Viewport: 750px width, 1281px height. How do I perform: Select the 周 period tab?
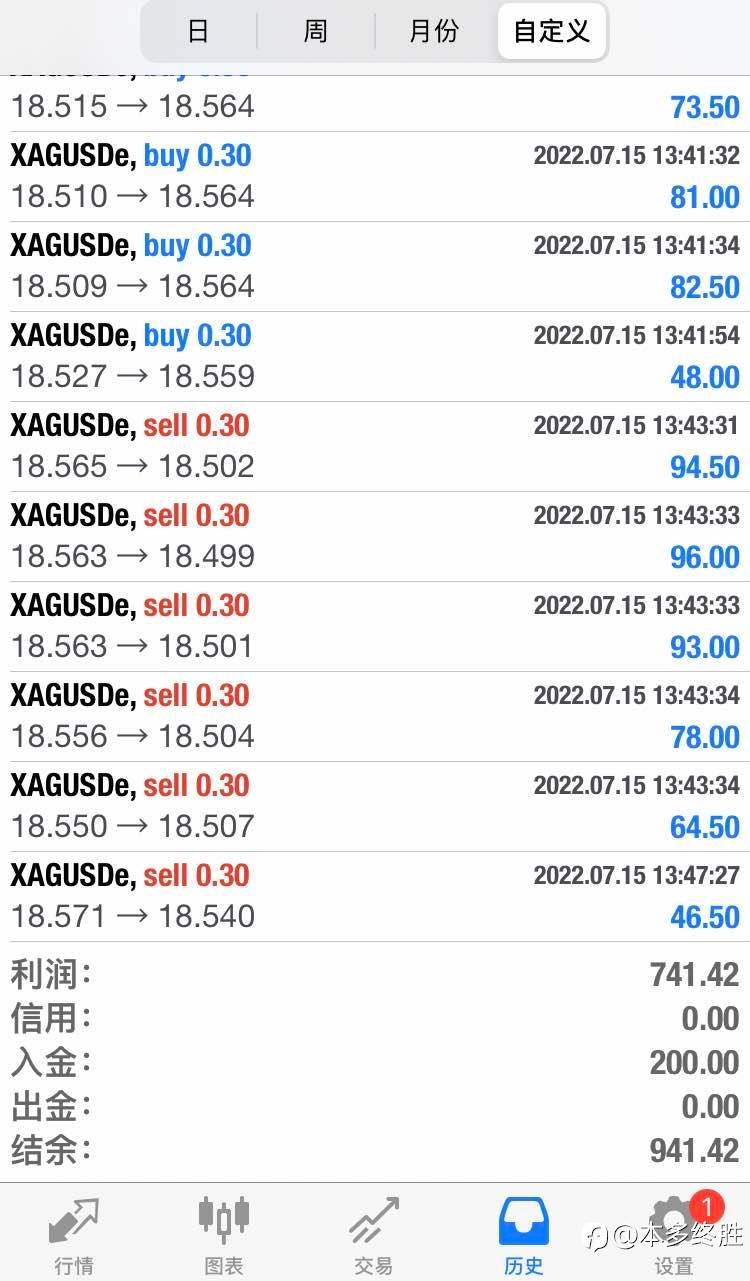click(316, 31)
